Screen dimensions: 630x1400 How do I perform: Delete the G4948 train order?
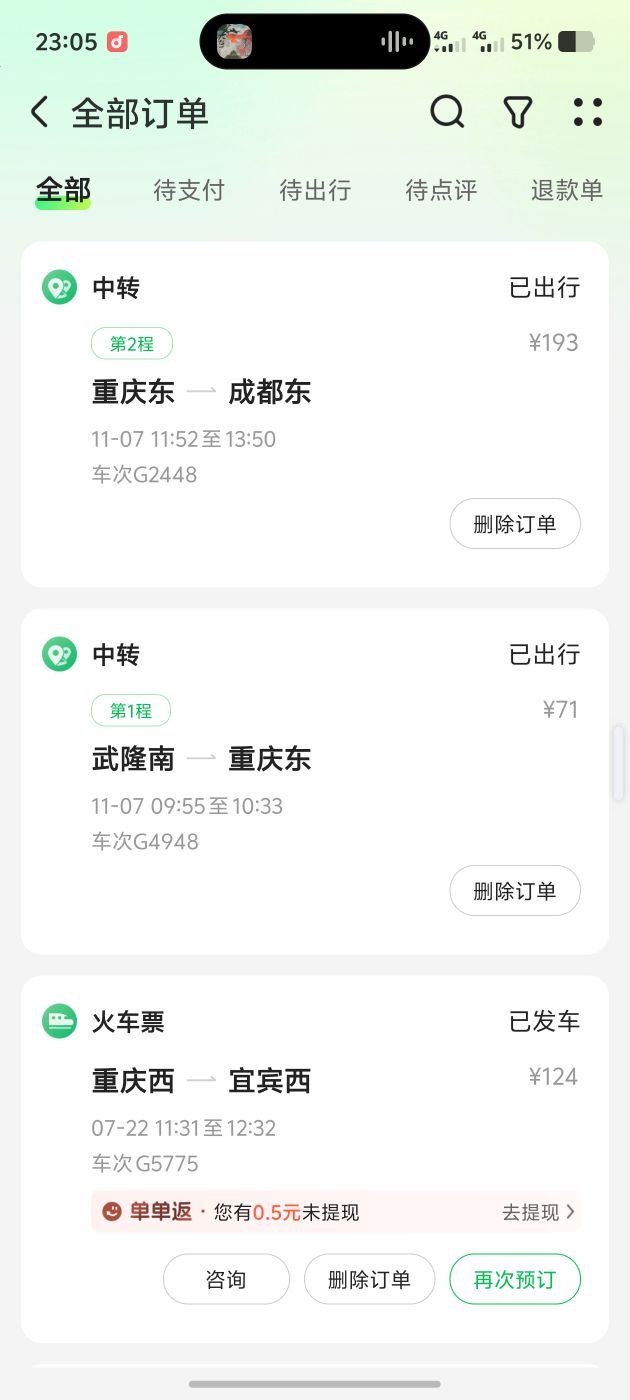(x=514, y=891)
